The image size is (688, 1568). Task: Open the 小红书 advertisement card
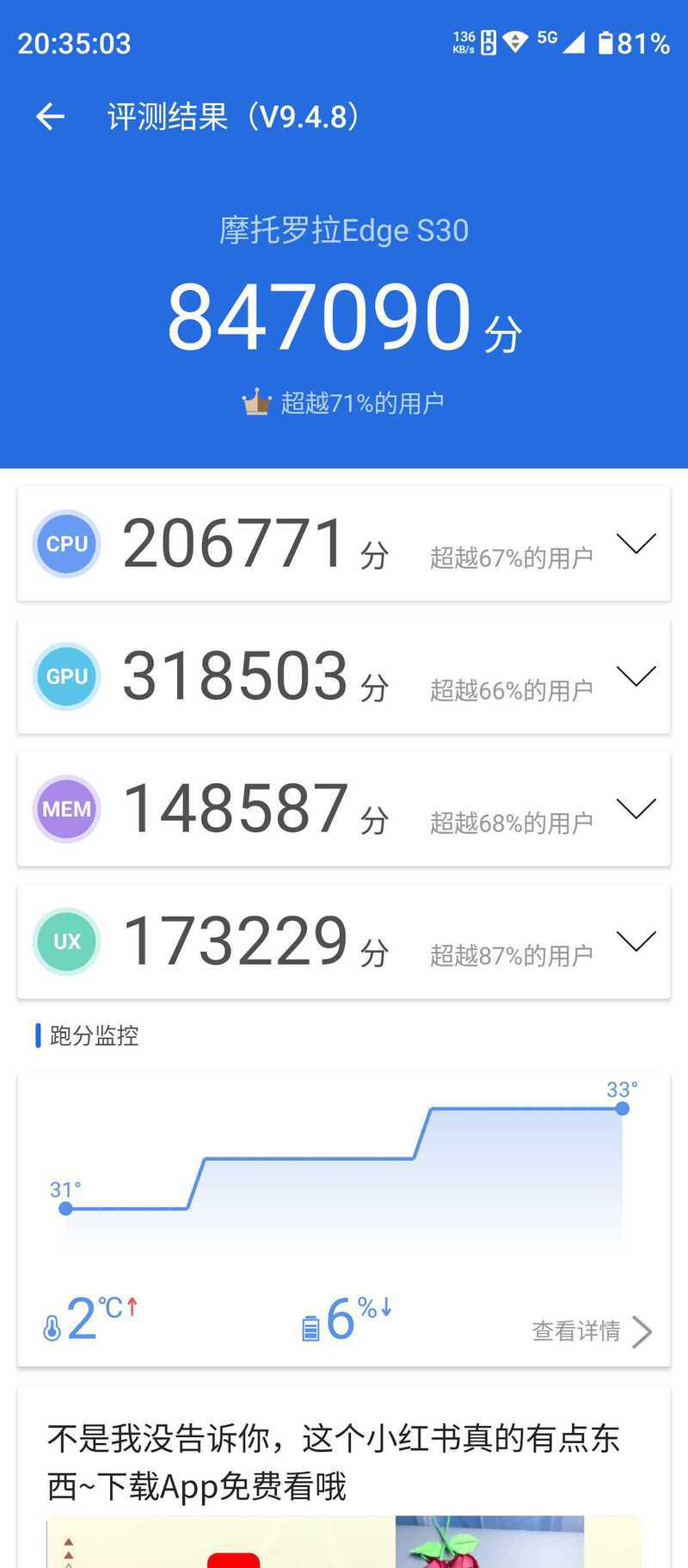pyautogui.click(x=344, y=1477)
